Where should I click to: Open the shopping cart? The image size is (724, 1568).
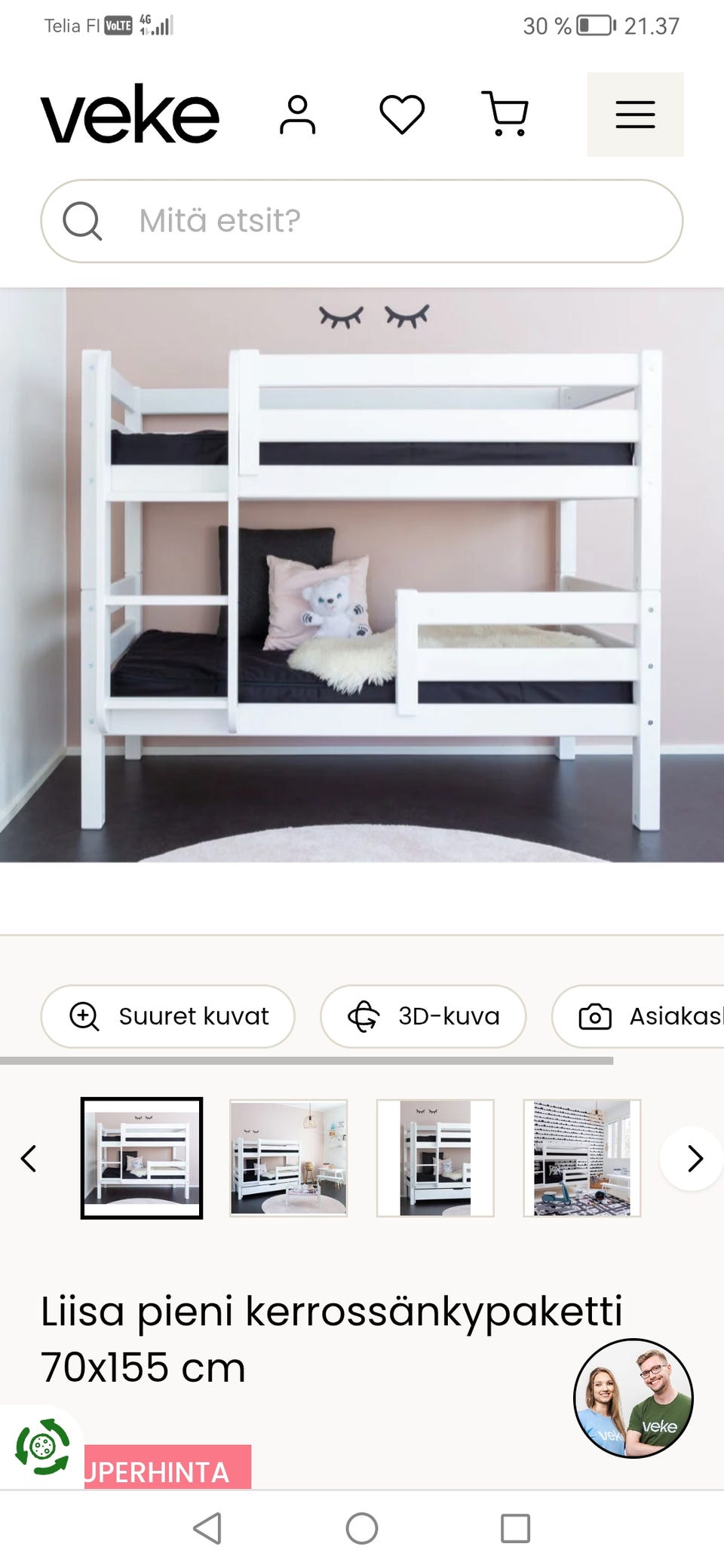(505, 114)
